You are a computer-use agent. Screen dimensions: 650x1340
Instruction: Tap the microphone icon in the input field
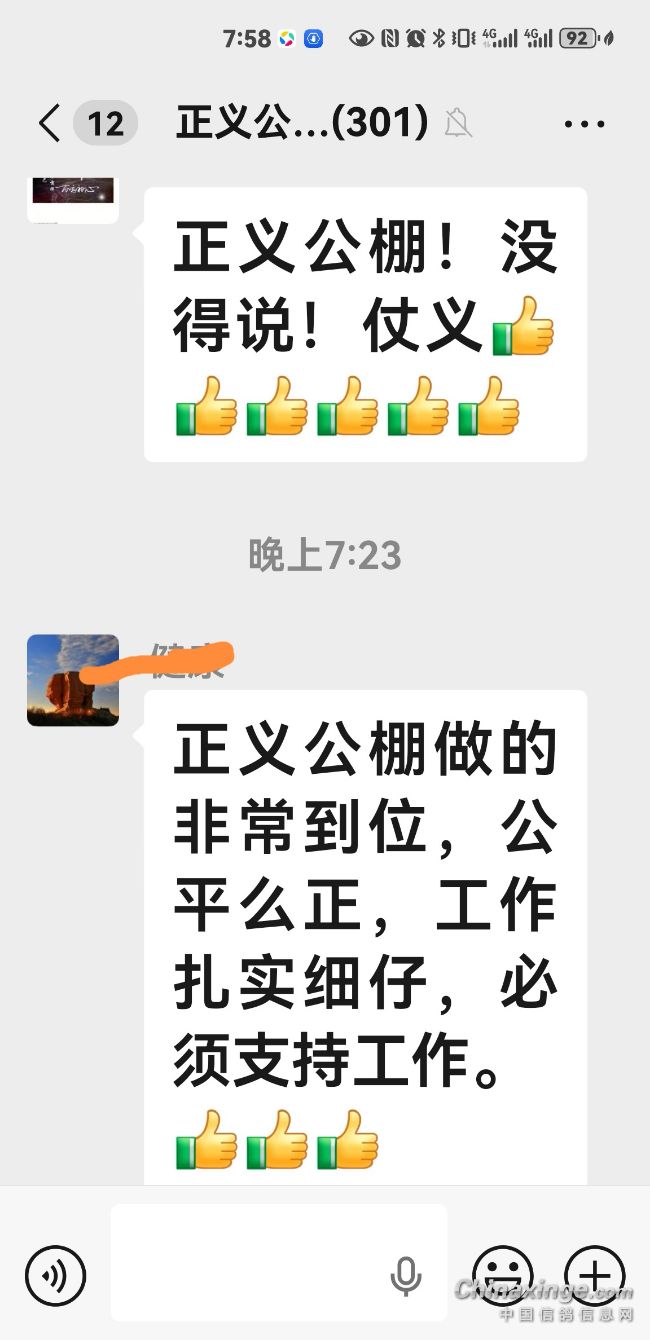pos(405,1275)
